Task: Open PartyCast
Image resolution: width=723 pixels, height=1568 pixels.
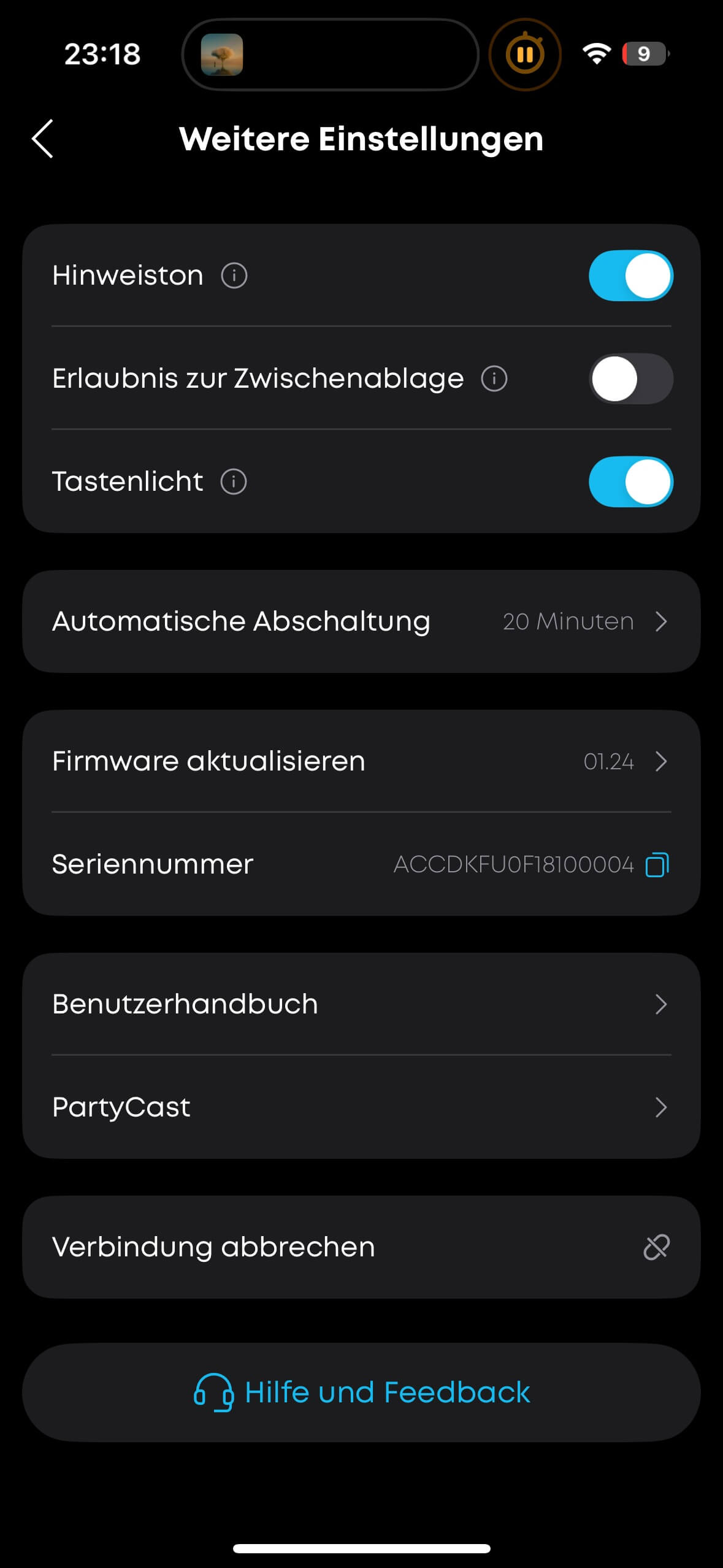Action: [x=361, y=1107]
